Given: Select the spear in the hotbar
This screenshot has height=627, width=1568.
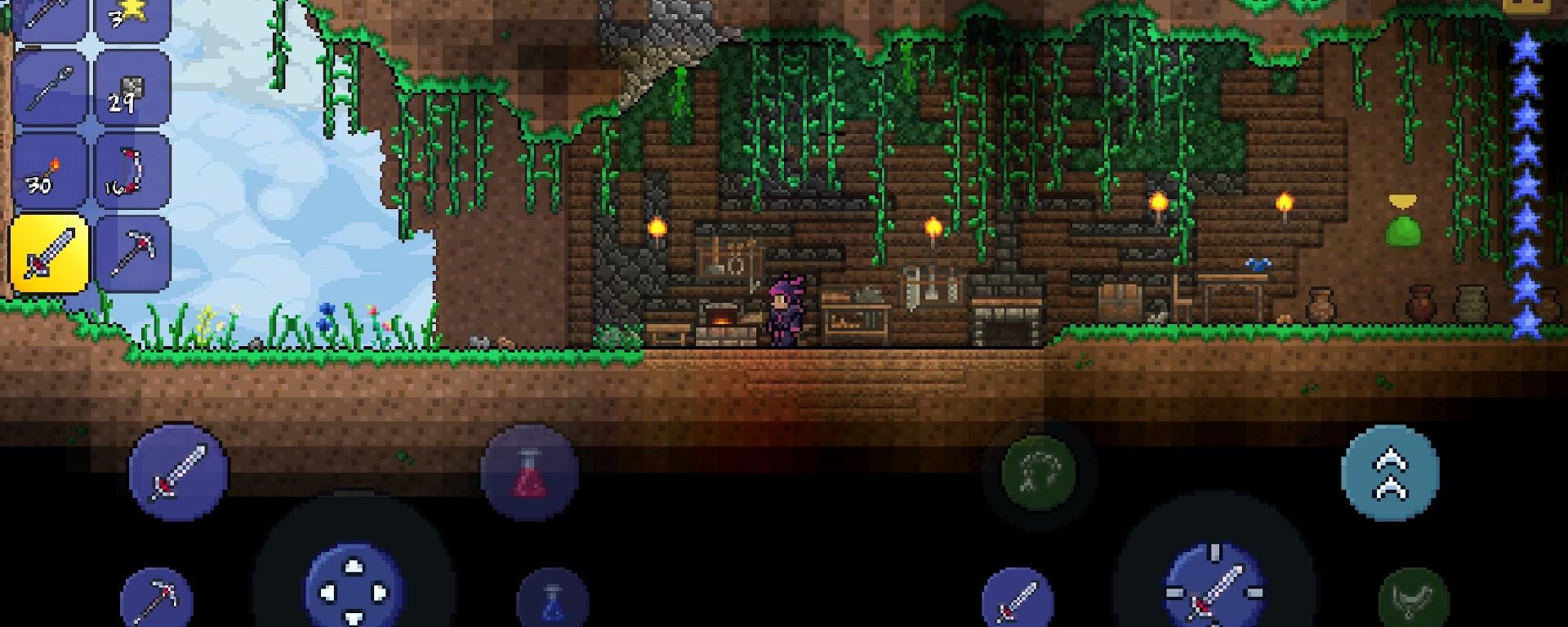Looking at the screenshot, I should pos(49,88).
